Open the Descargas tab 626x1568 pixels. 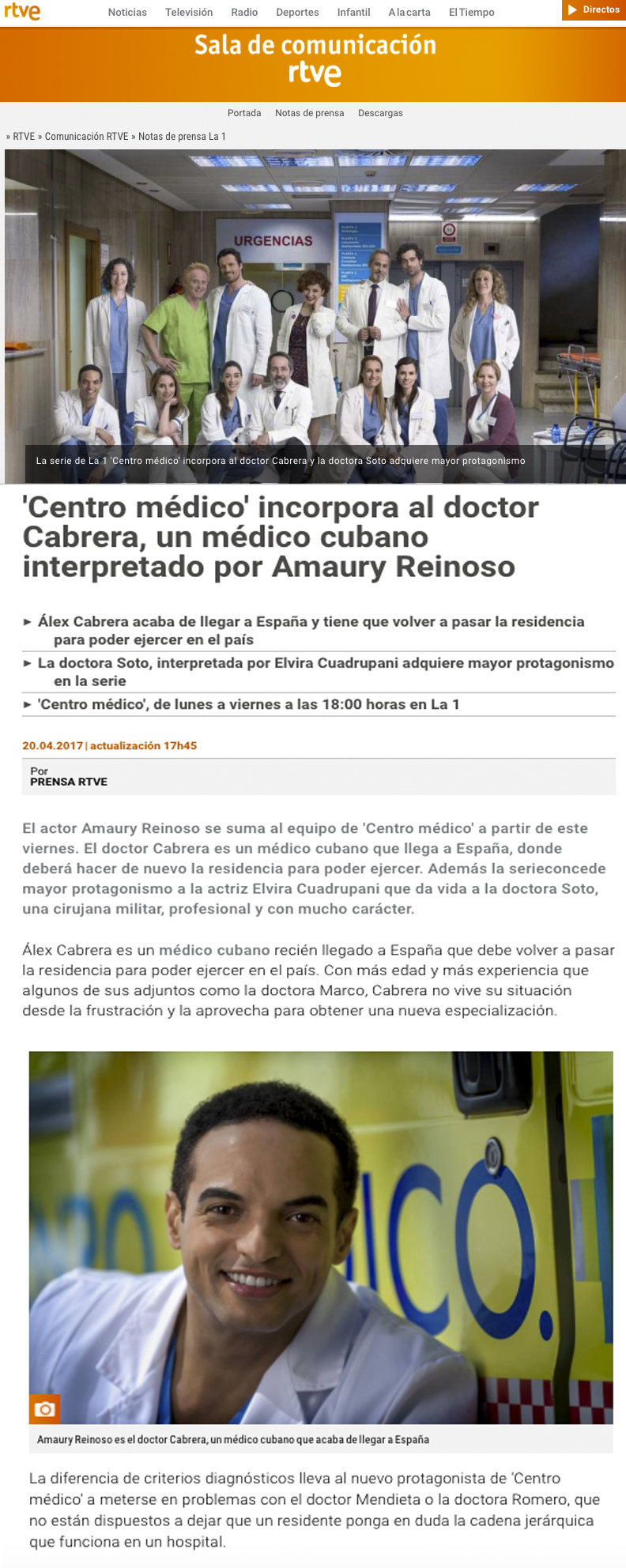point(380,113)
